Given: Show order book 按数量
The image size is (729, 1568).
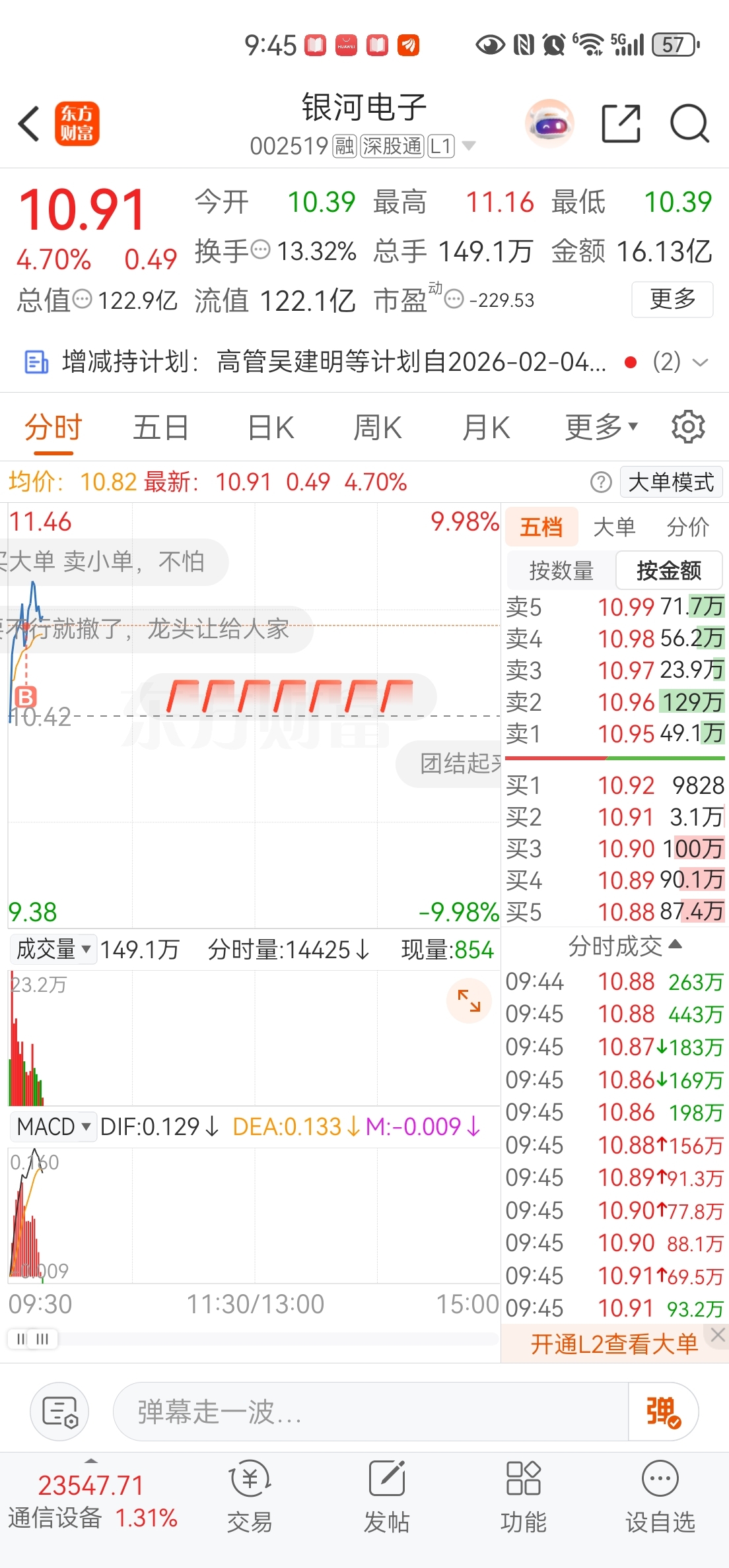Looking at the screenshot, I should 561,570.
